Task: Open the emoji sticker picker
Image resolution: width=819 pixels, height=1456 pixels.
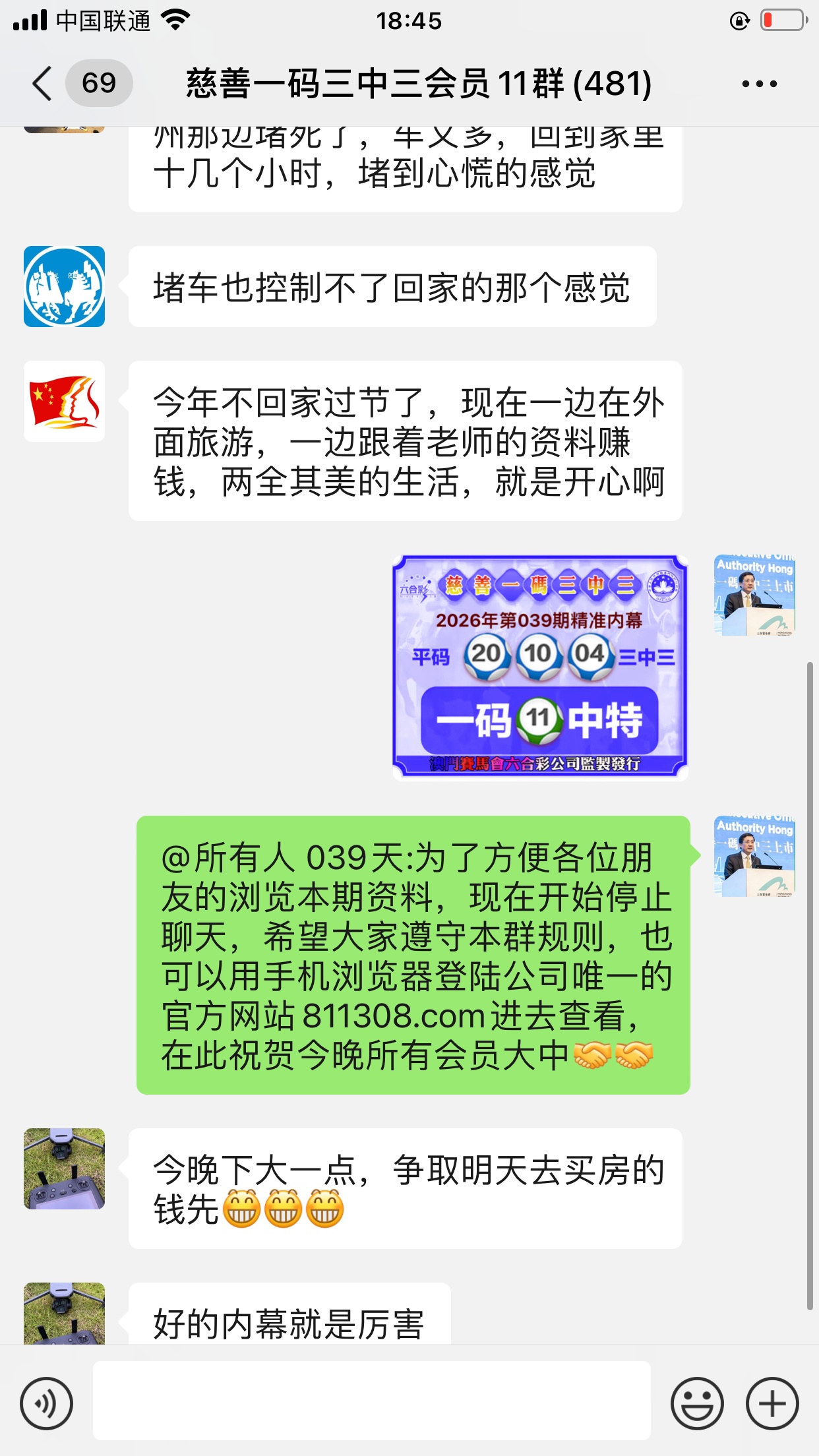Action: pos(696,1403)
